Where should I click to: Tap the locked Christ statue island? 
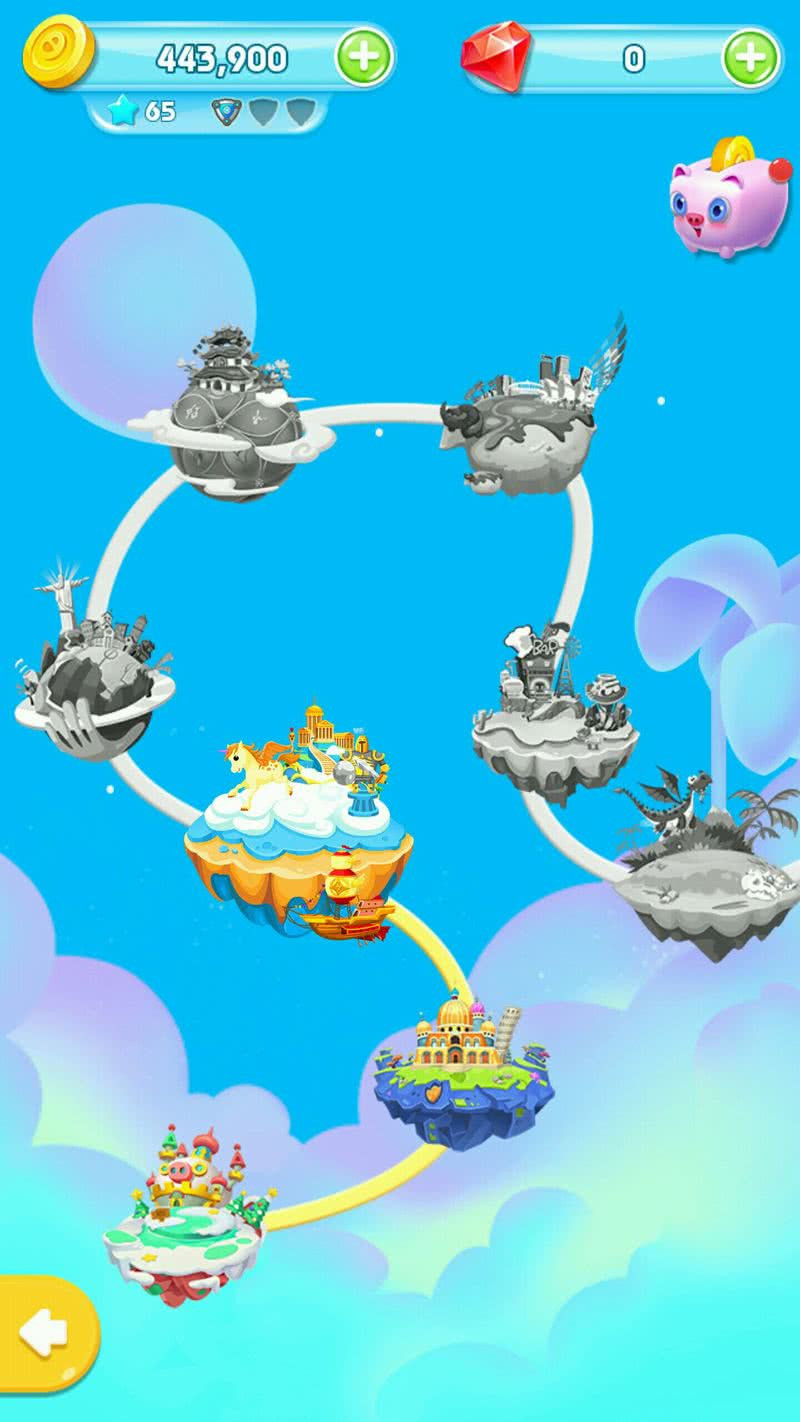pos(93,668)
